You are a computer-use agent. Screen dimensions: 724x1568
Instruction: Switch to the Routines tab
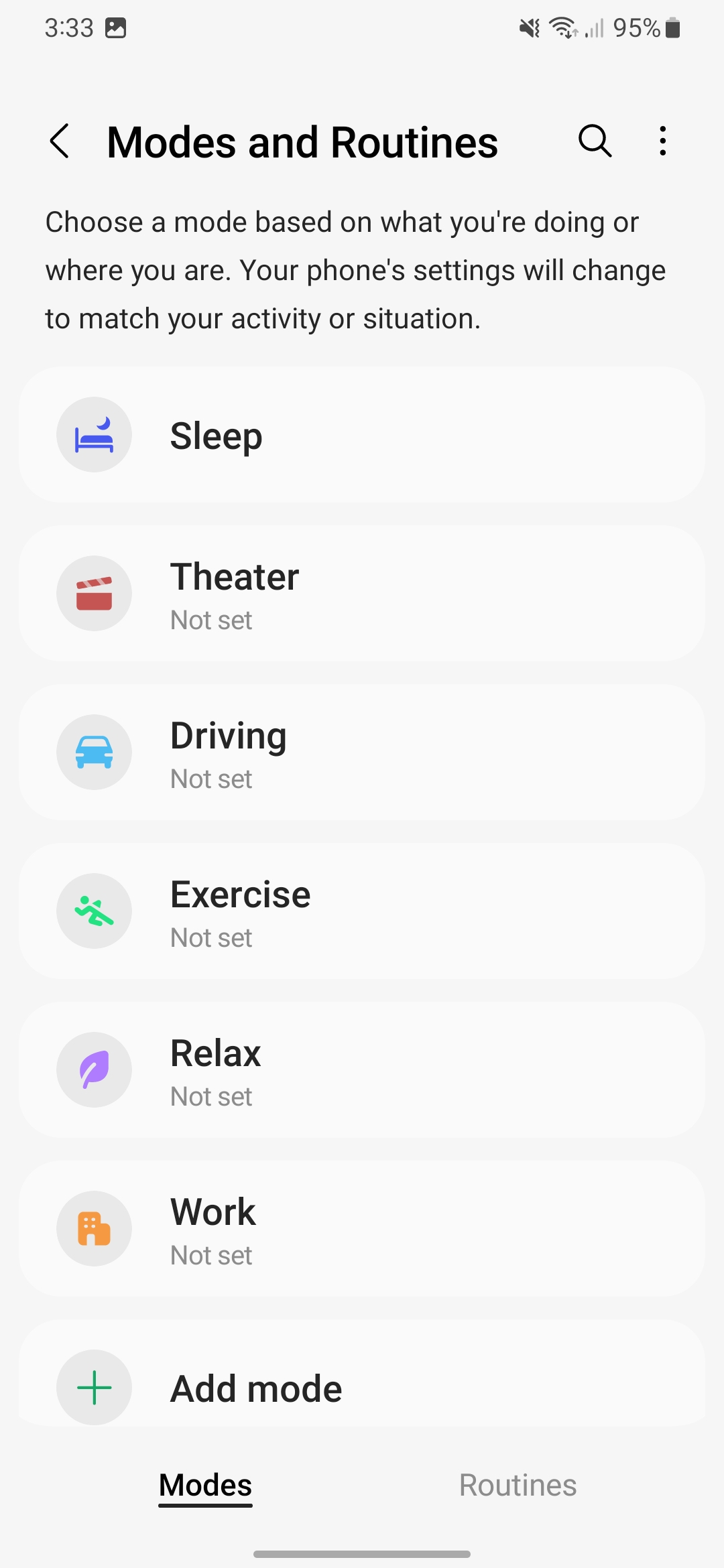click(x=518, y=1485)
